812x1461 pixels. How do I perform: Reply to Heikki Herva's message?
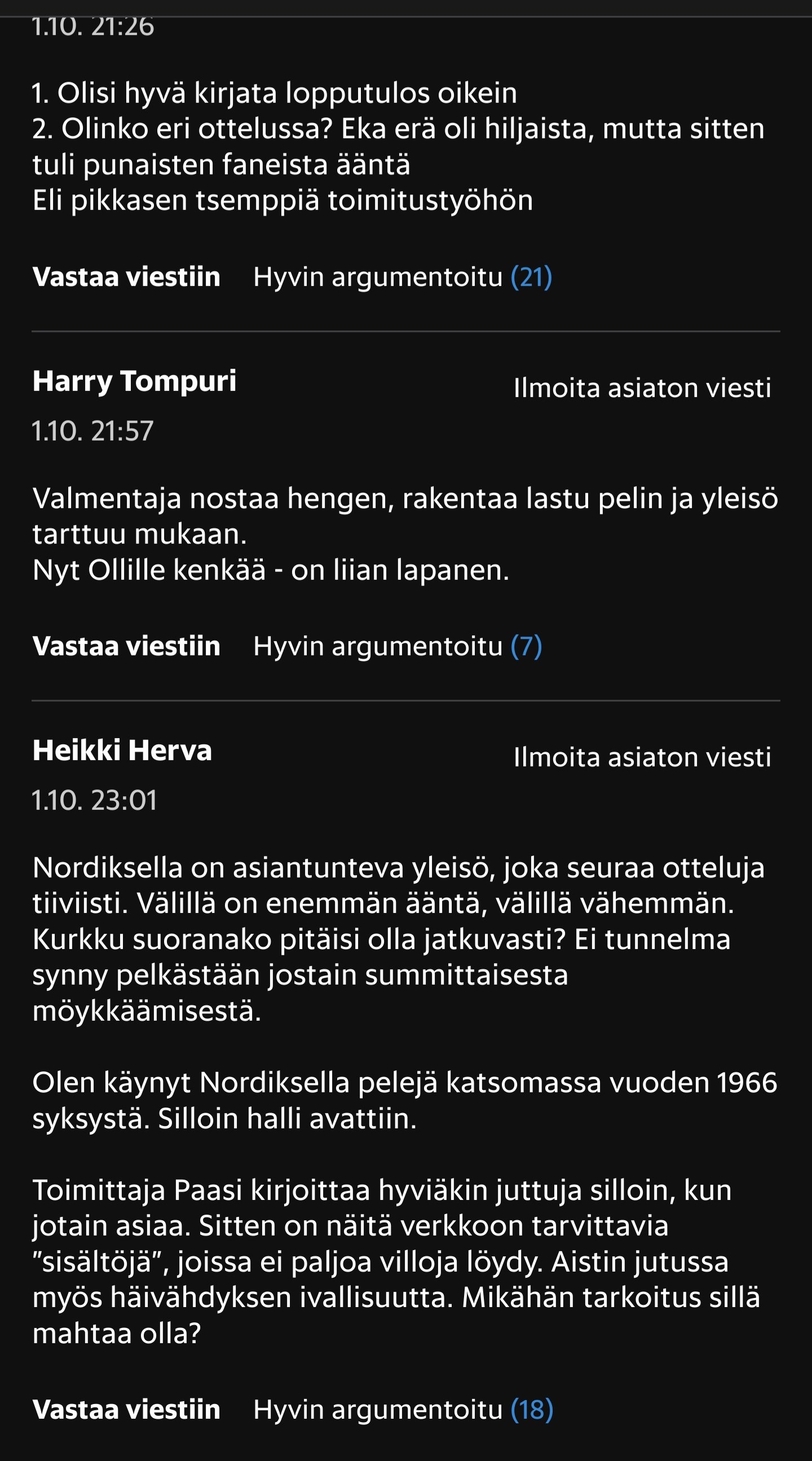[x=126, y=1410]
